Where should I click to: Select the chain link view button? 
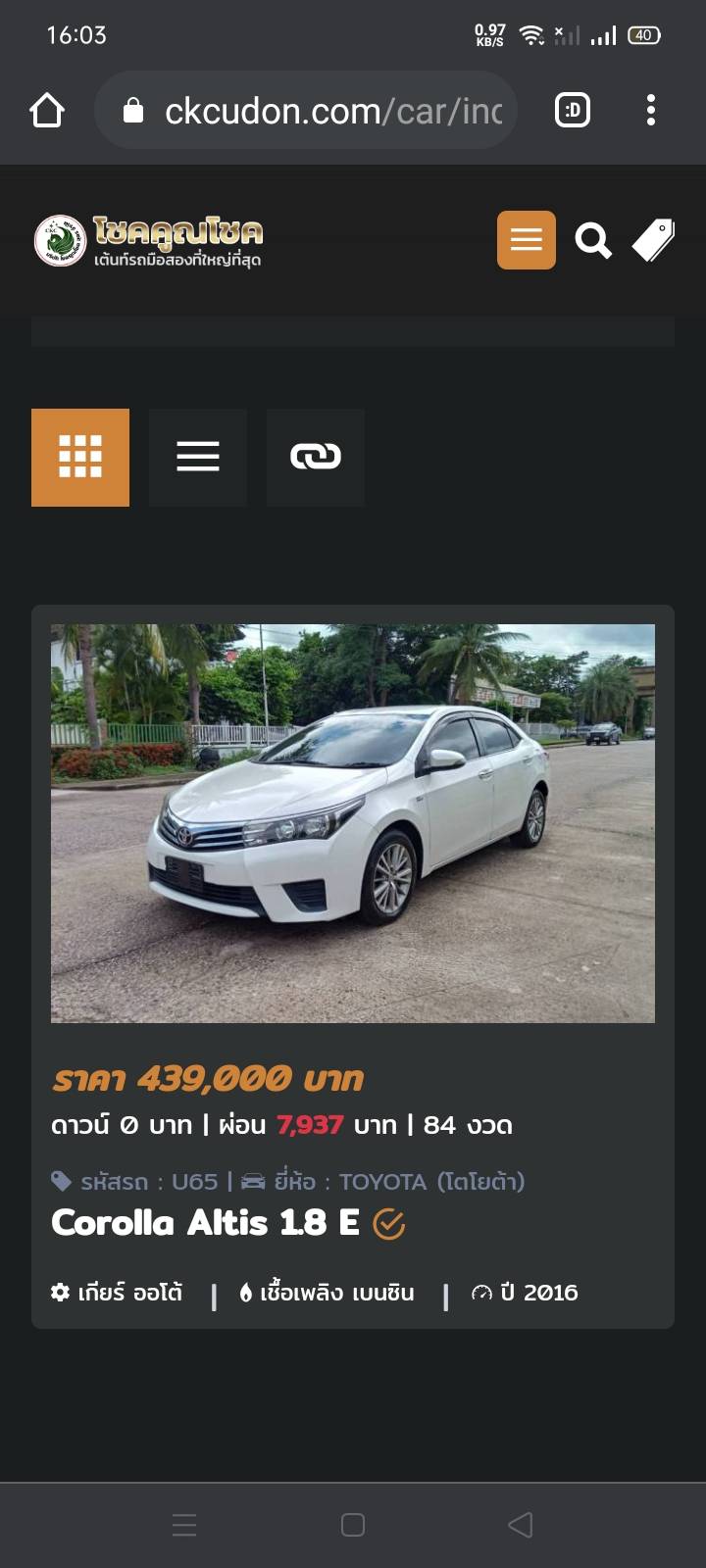pyautogui.click(x=316, y=458)
